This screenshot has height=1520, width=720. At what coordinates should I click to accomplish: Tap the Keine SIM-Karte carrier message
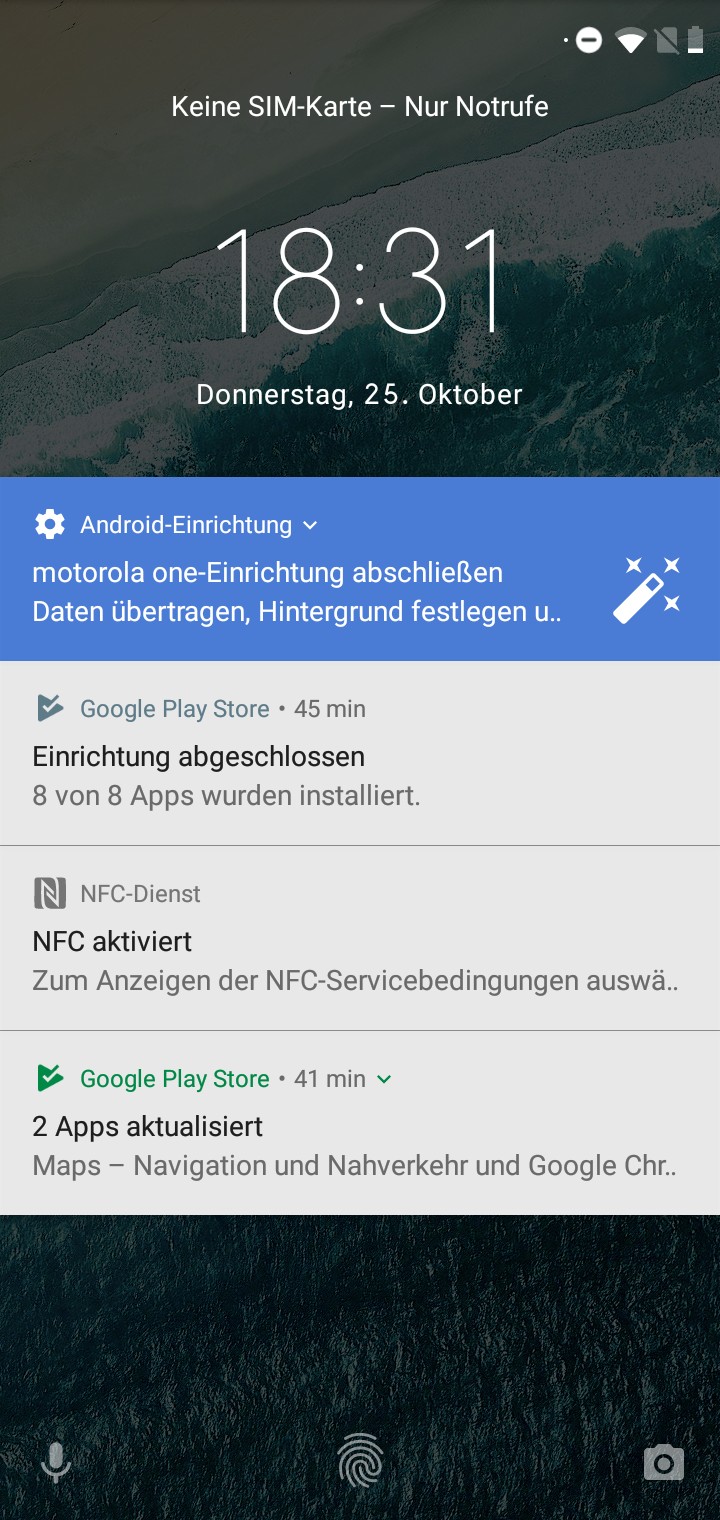(360, 106)
